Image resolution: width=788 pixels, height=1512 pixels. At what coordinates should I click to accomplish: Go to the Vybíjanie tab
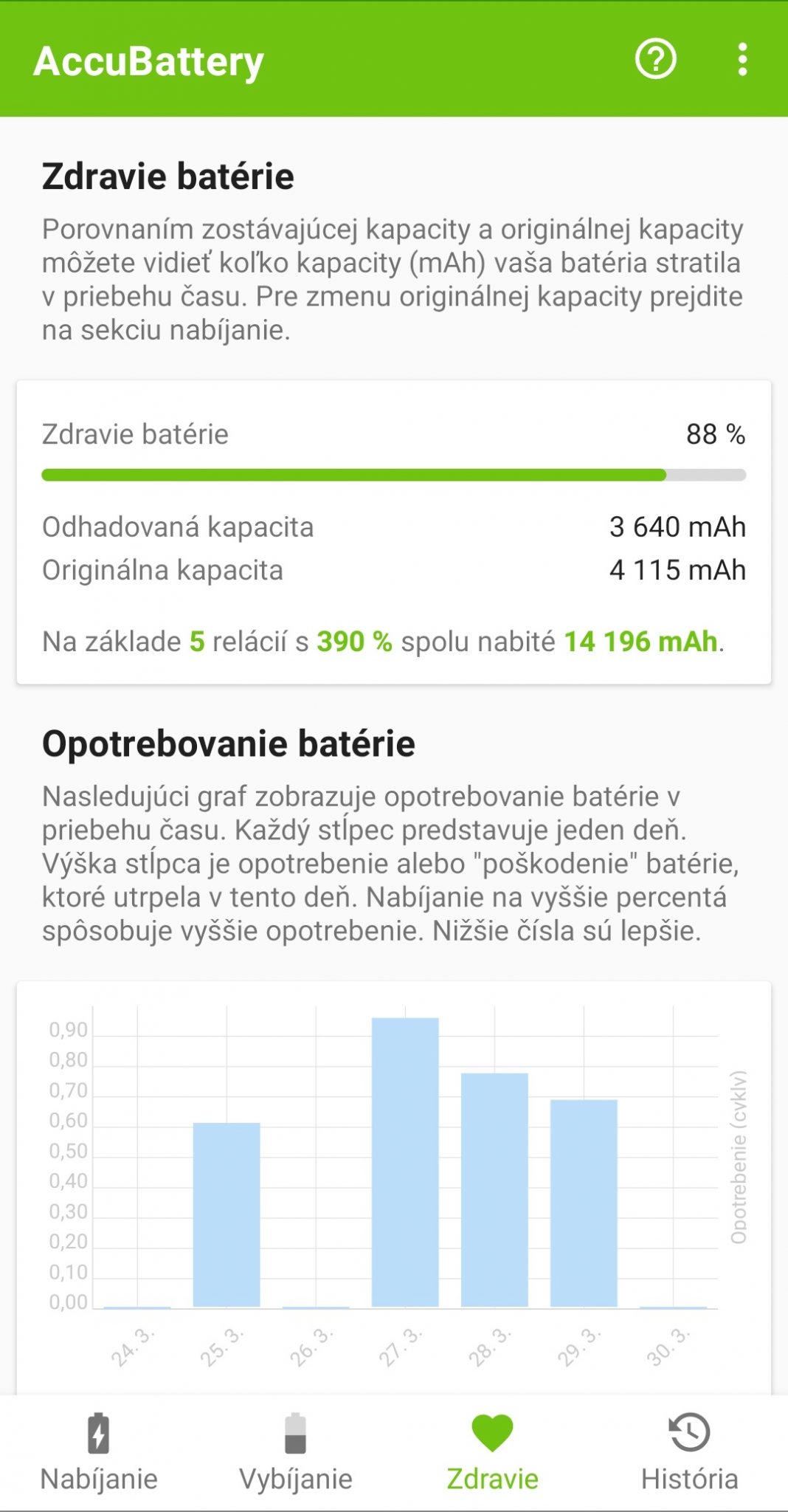pos(295,1452)
